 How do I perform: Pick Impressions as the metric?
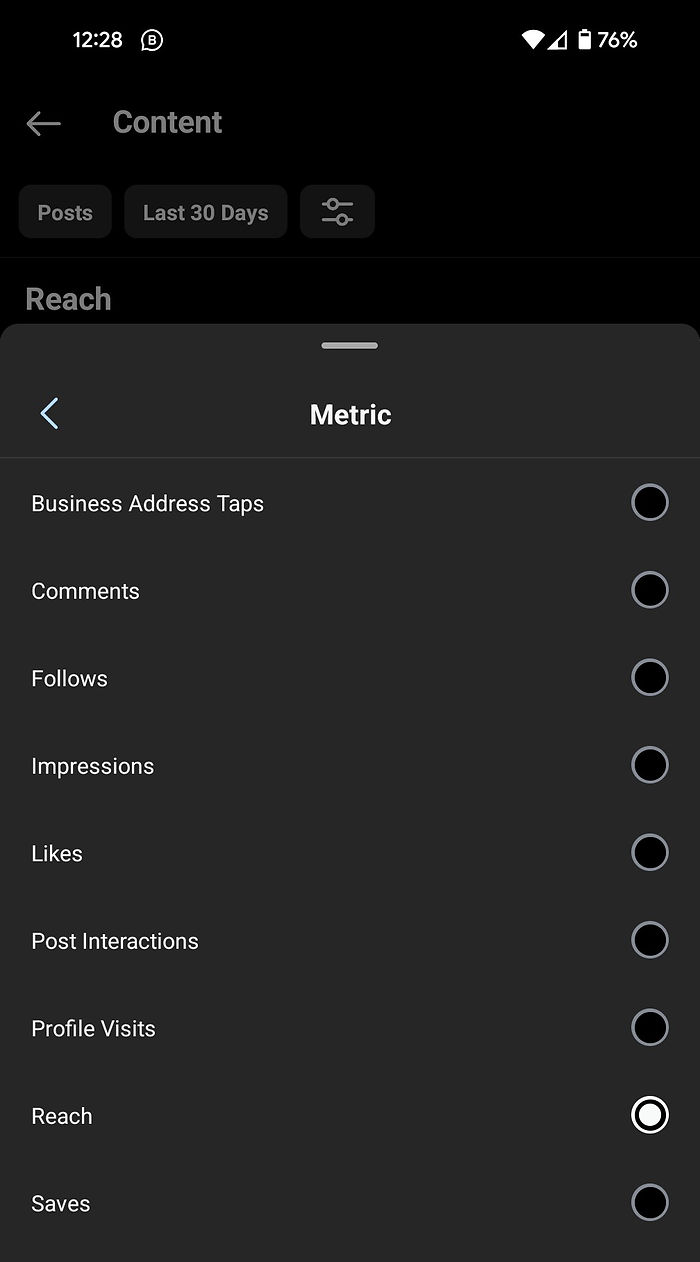[x=649, y=766]
